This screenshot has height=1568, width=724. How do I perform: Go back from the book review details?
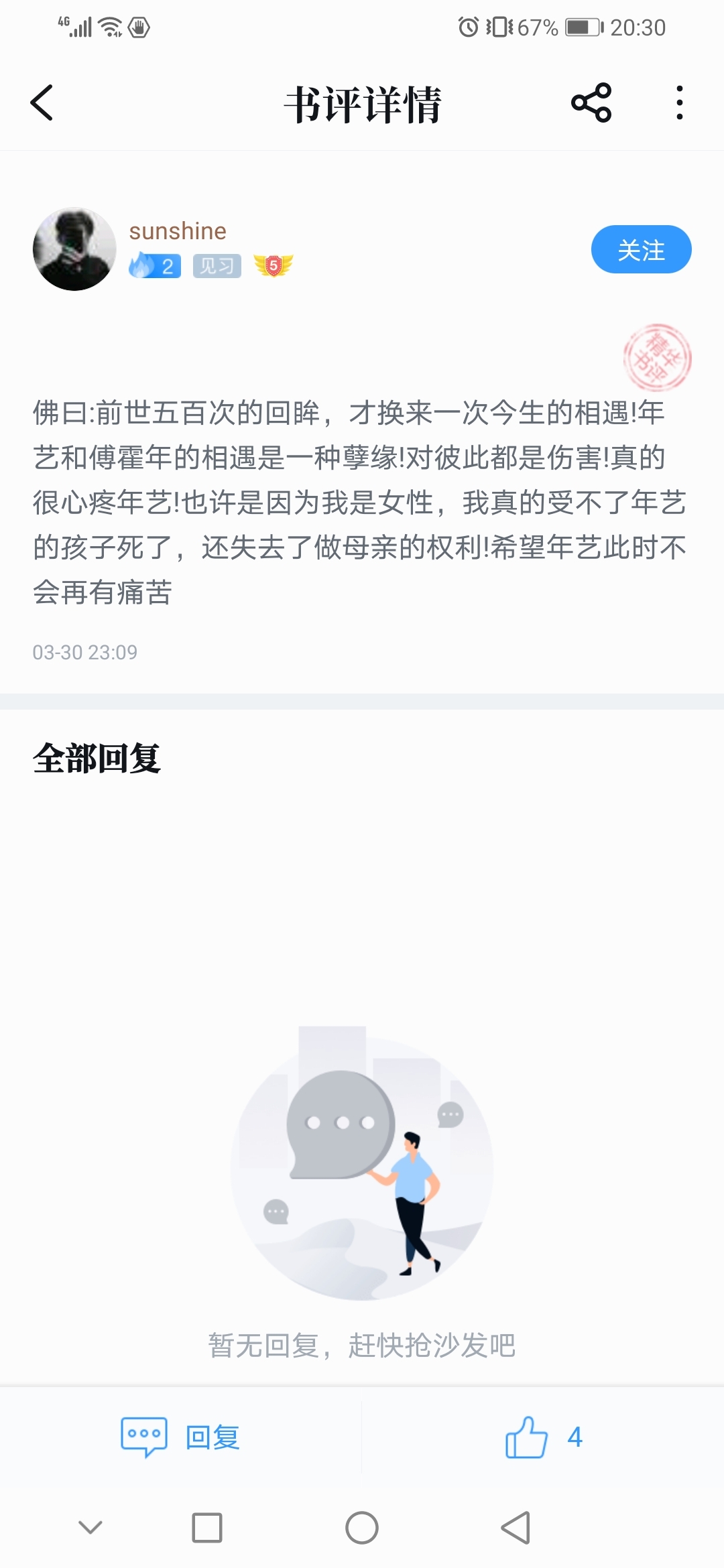pos(42,103)
